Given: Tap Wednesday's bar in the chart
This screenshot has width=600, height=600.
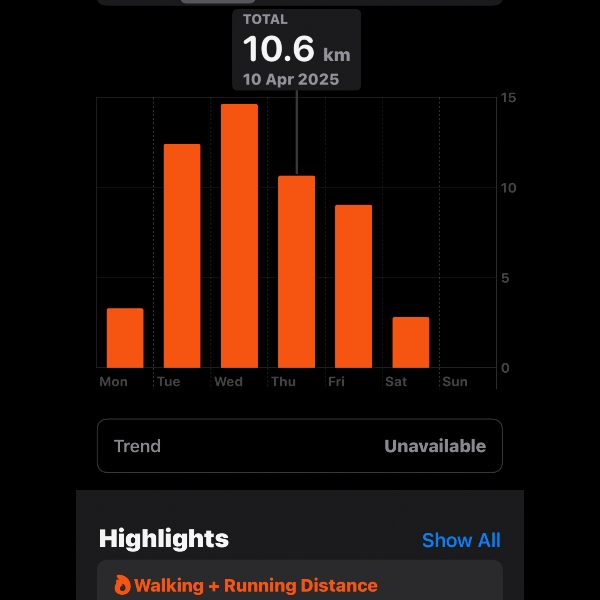Looking at the screenshot, I should 239,236.
